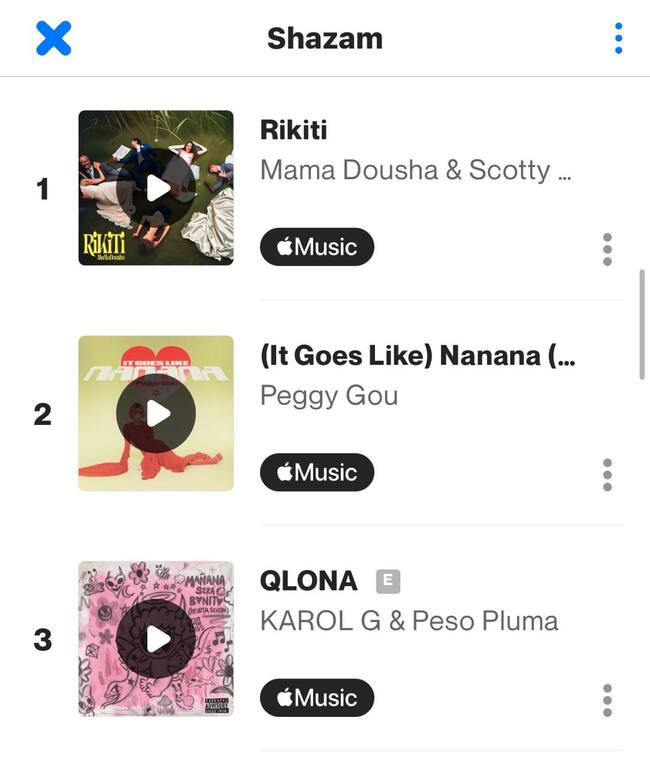The height and width of the screenshot is (766, 650).
Task: Play the QLONA preview
Action: coord(156,639)
